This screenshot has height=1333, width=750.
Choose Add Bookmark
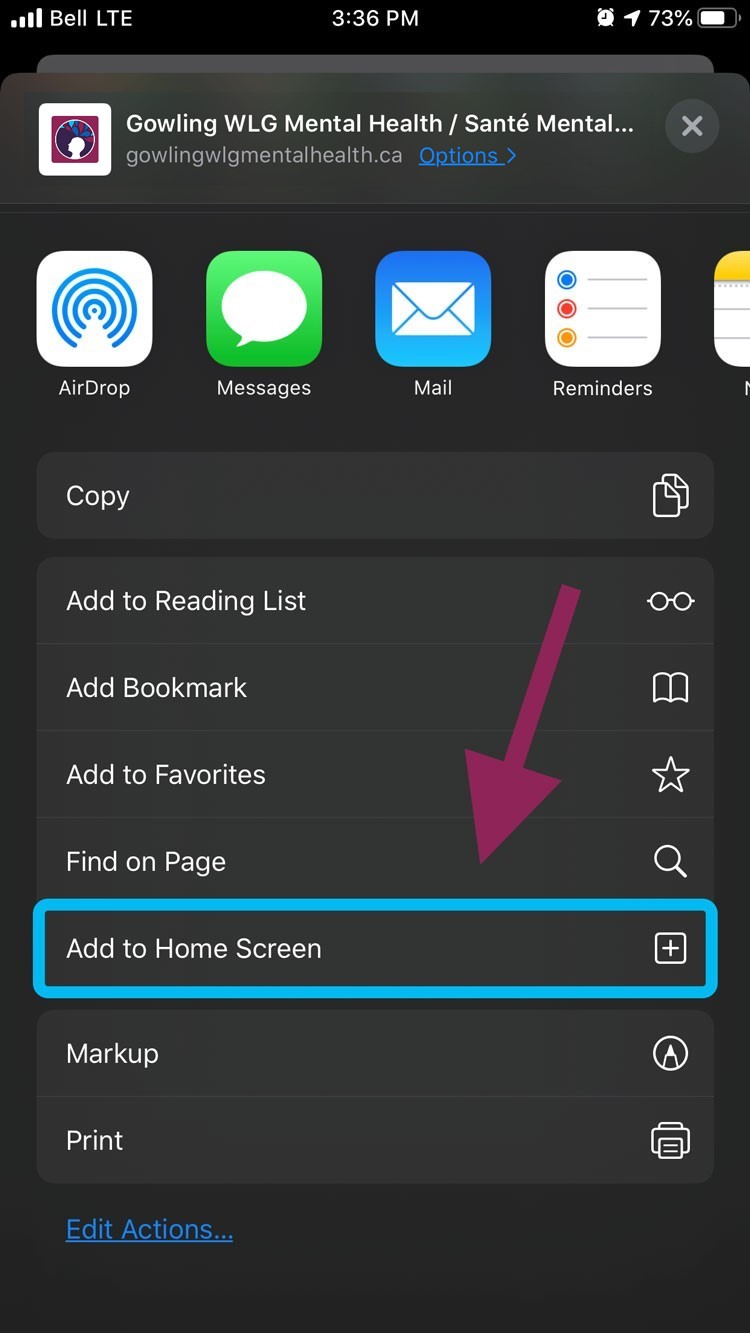pyautogui.click(x=375, y=688)
